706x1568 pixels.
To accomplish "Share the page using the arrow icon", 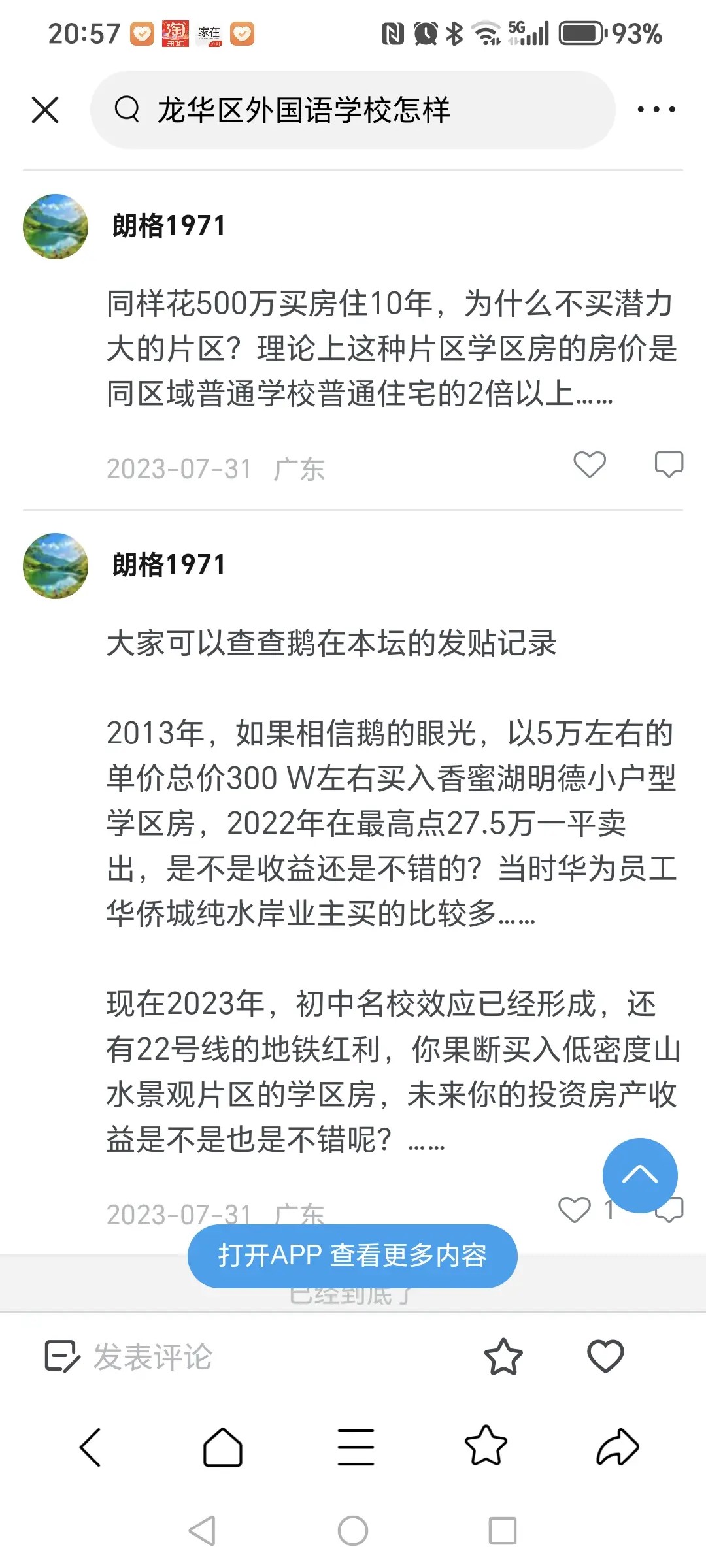I will coord(617,1447).
